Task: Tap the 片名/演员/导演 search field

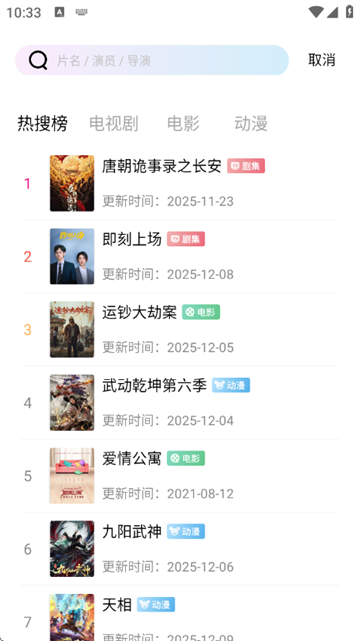Action: (x=152, y=61)
